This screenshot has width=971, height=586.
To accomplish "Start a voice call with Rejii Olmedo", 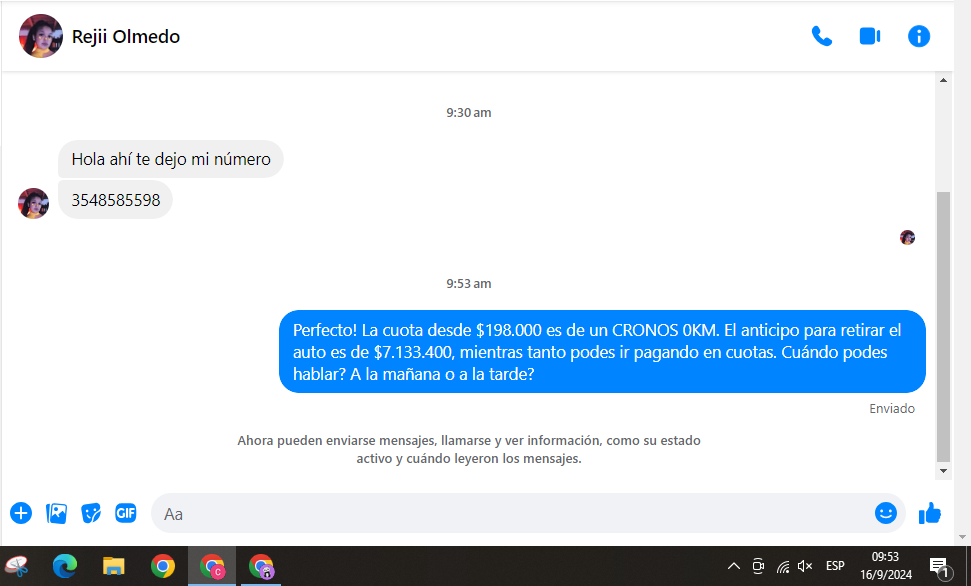I will pyautogui.click(x=821, y=37).
